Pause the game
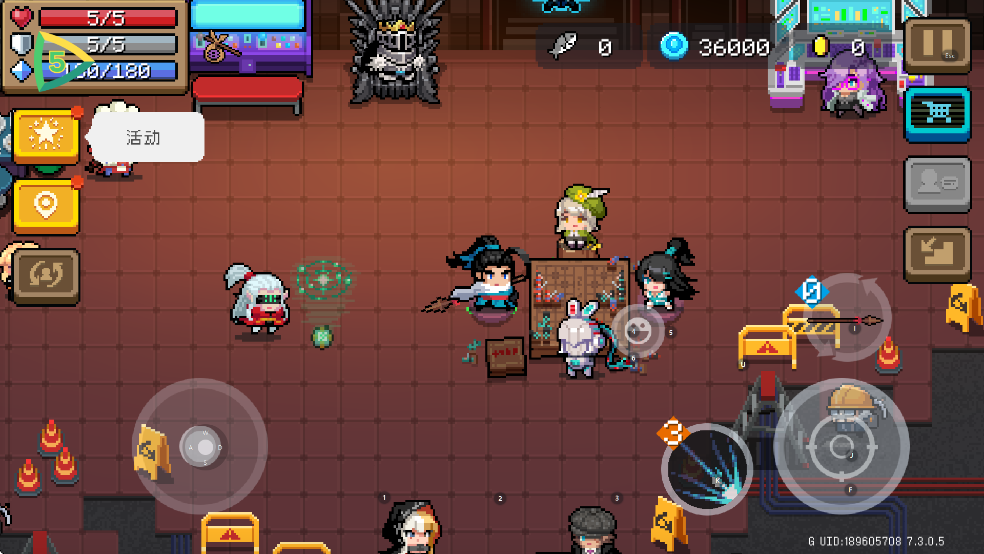The height and width of the screenshot is (554, 984). click(937, 46)
